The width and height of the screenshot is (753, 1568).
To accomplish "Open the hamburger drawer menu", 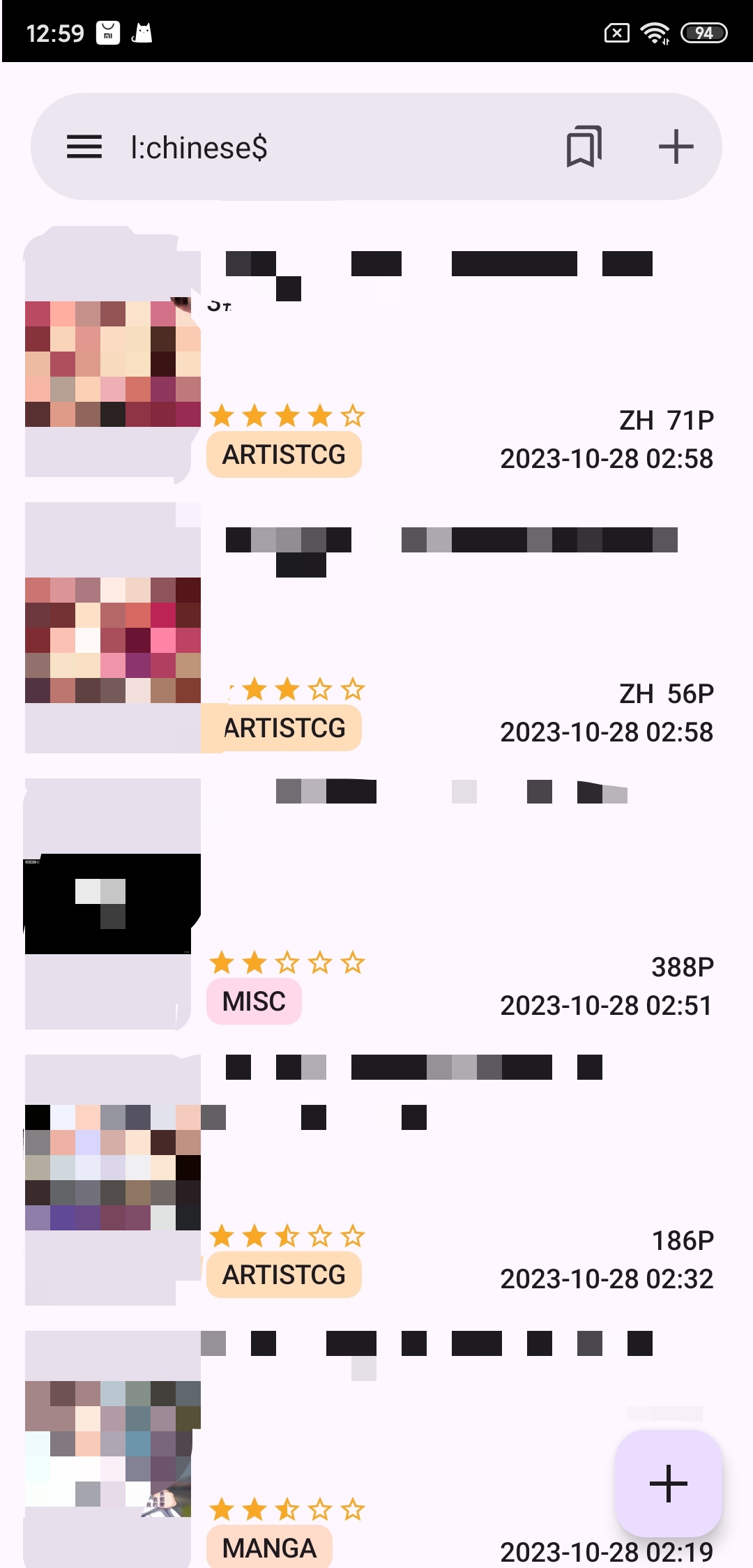I will coord(84,147).
